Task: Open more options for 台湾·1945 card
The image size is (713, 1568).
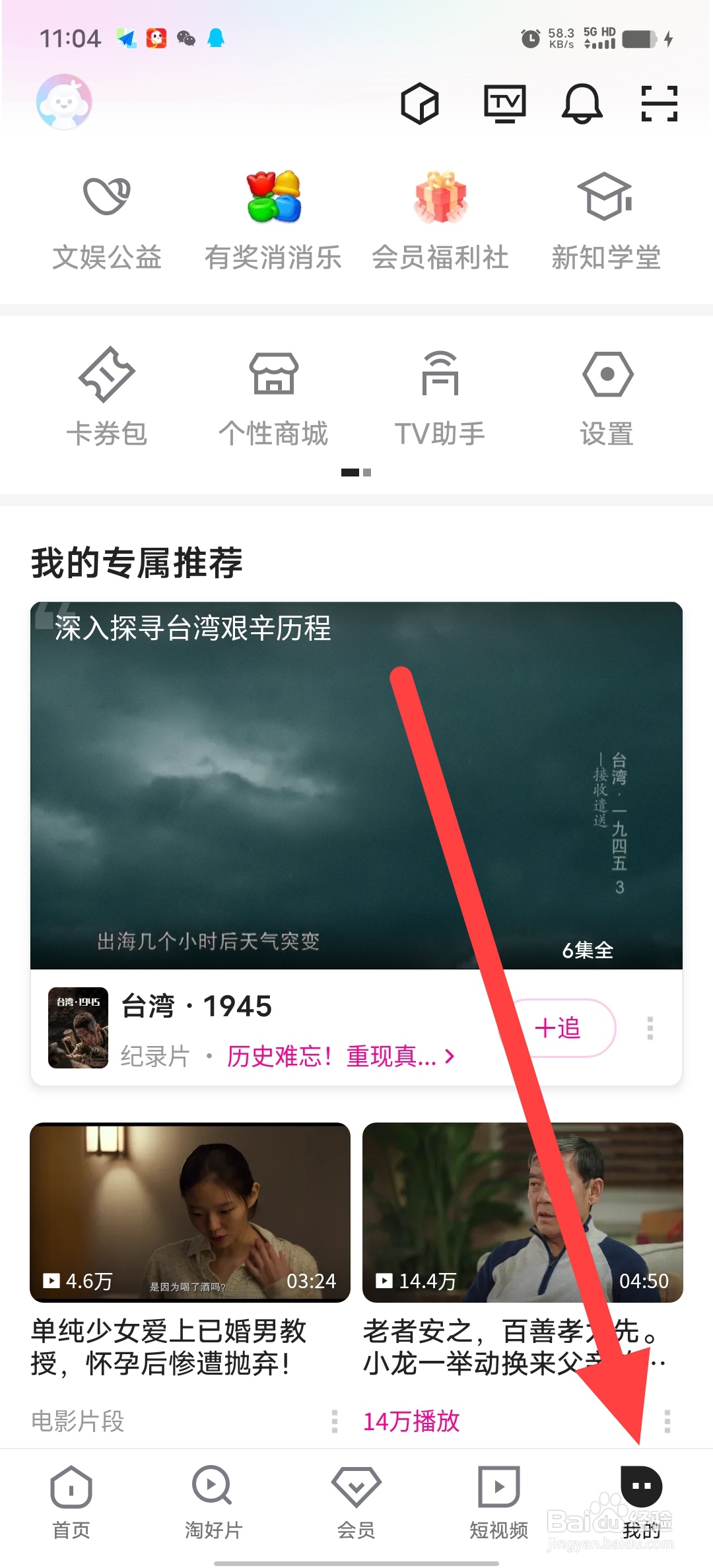Action: coord(650,1028)
